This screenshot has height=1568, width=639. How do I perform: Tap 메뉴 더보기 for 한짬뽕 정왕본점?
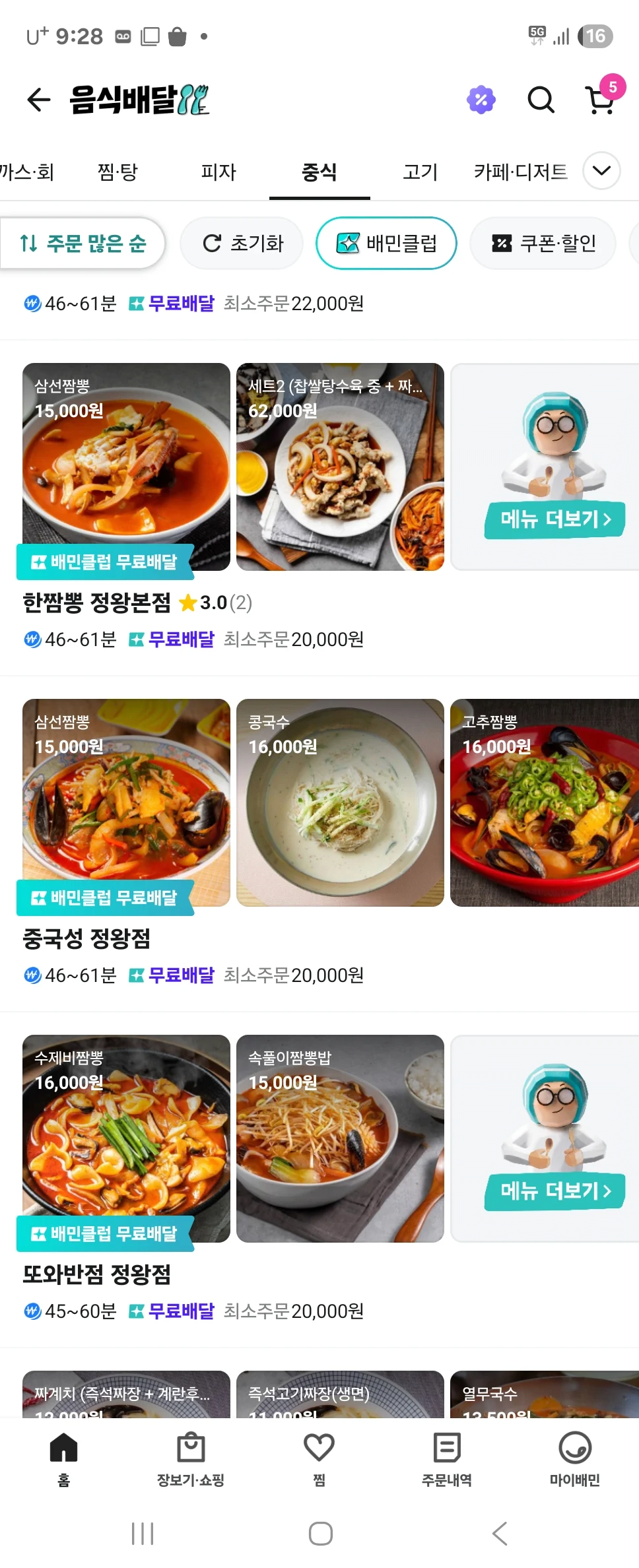[555, 519]
